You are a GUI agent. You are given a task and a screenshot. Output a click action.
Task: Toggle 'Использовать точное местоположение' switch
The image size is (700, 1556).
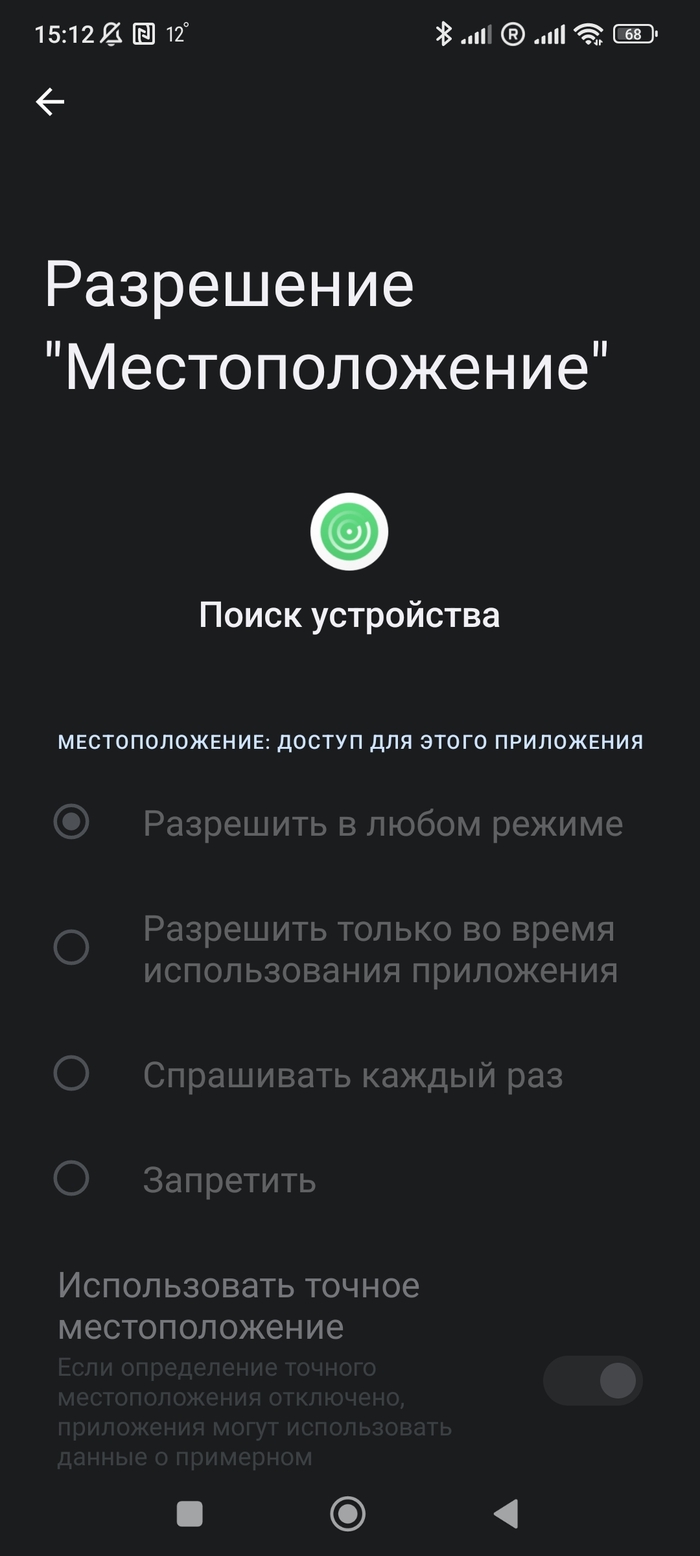coord(592,1381)
